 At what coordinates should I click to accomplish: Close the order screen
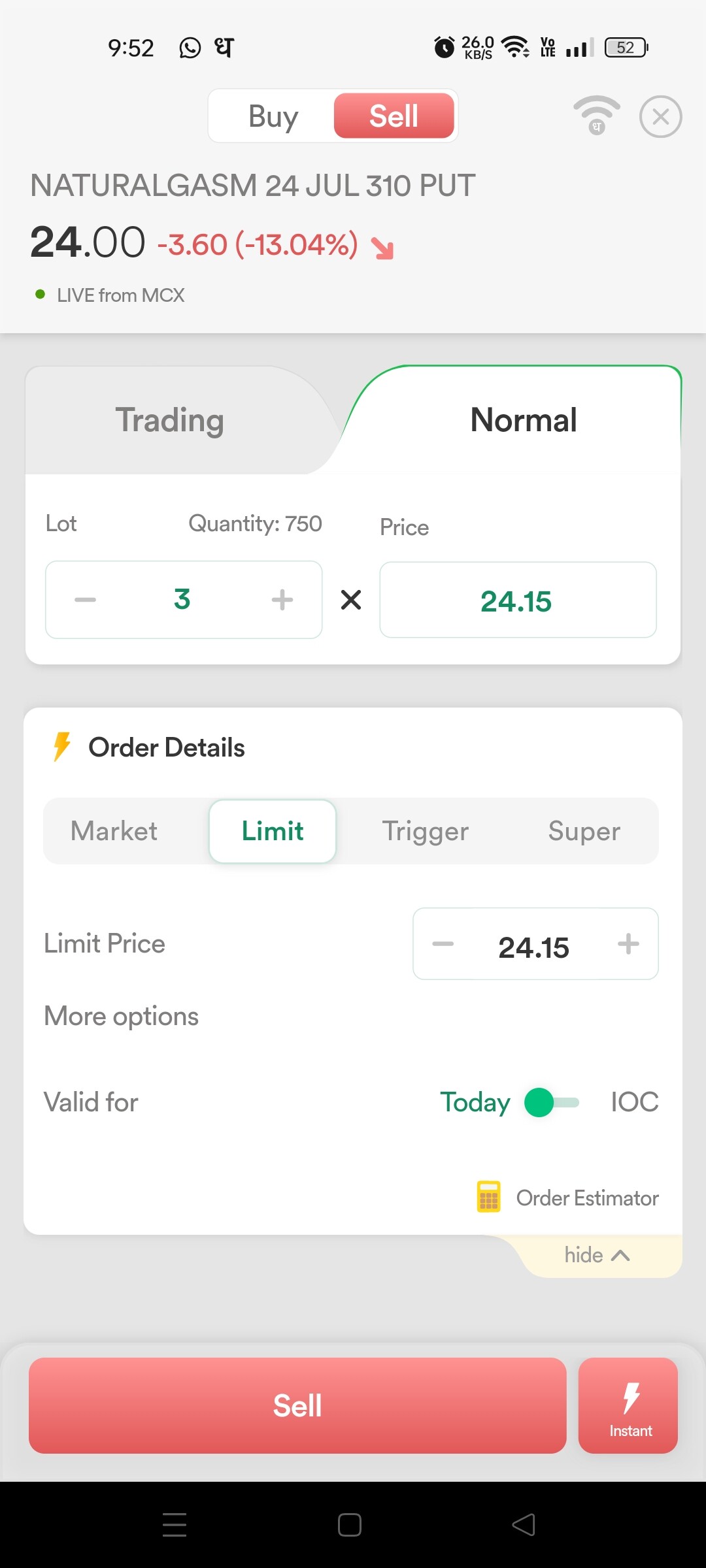(x=660, y=116)
